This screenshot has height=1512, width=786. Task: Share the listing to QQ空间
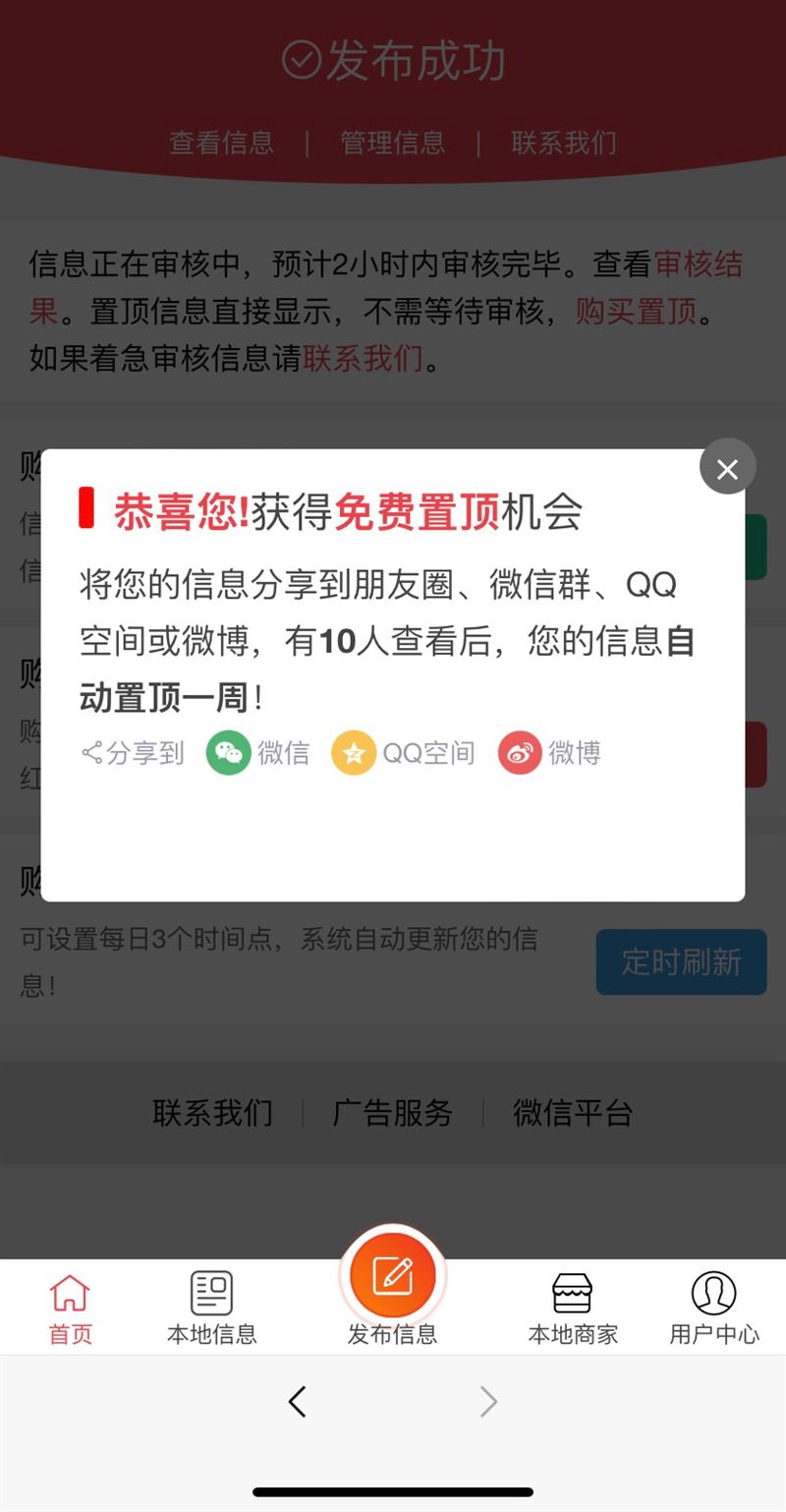coord(403,754)
